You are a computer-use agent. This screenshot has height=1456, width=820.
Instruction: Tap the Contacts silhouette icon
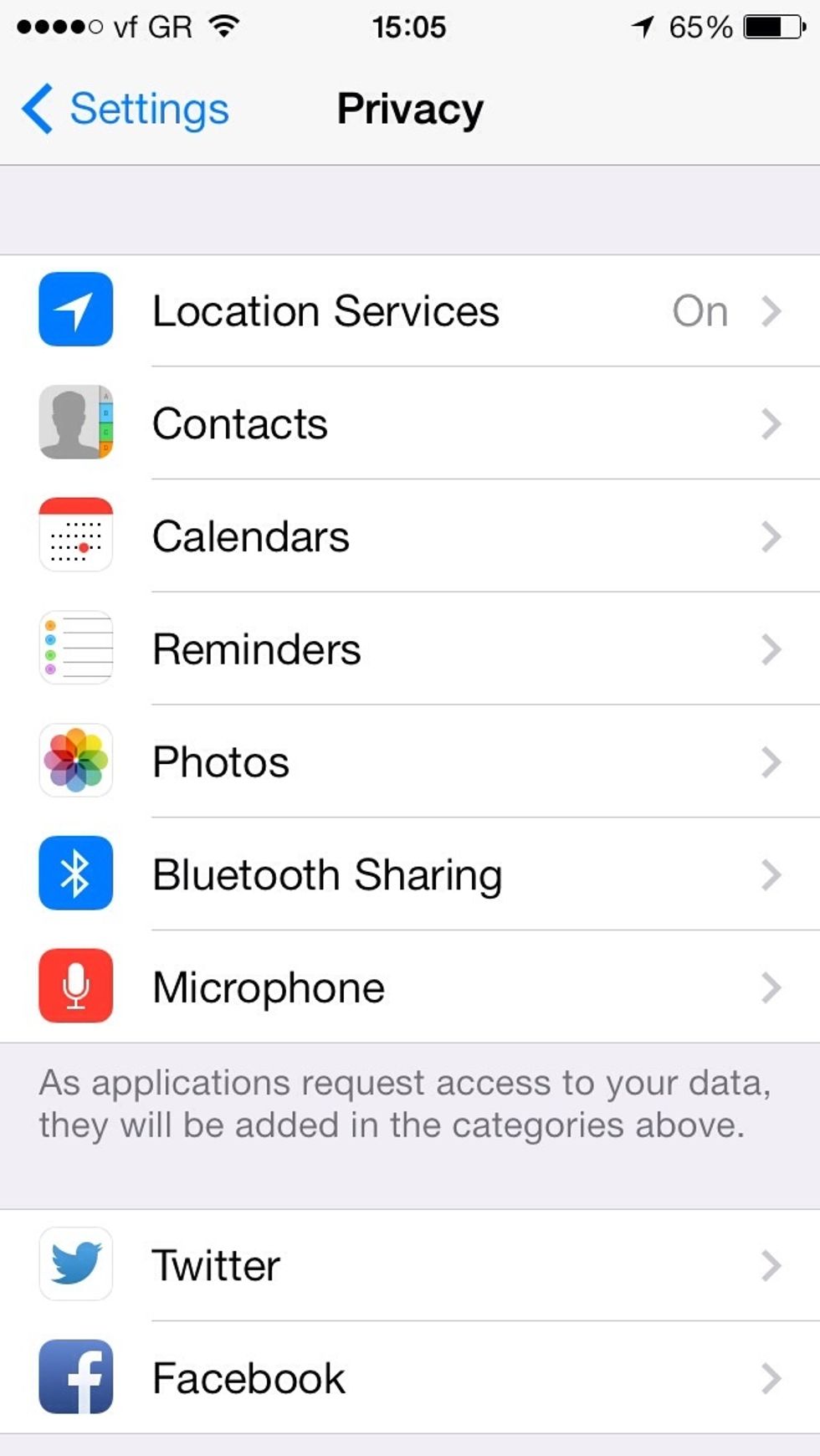[x=75, y=423]
